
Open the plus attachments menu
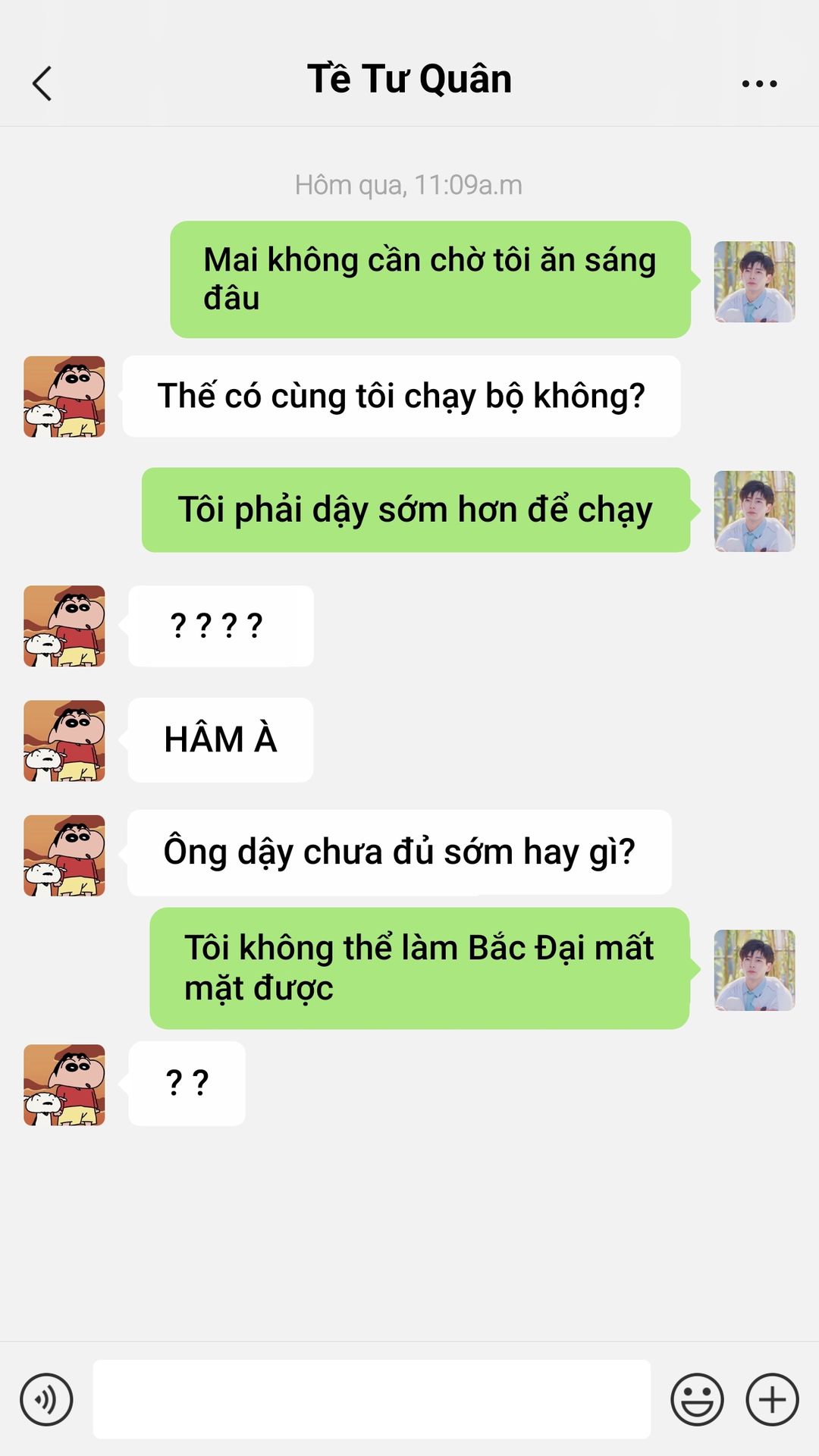772,1399
